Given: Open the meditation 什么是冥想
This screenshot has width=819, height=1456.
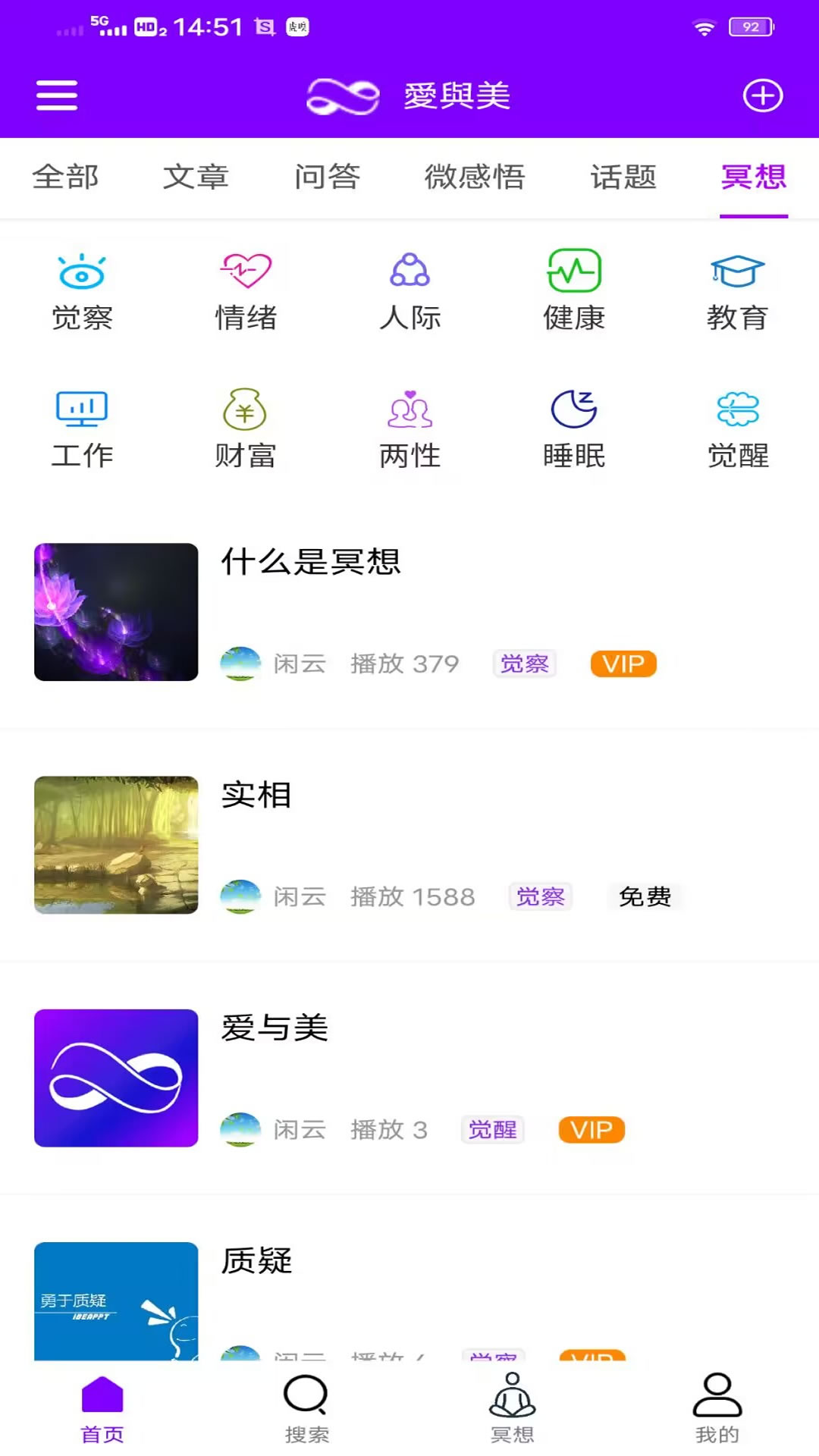Looking at the screenshot, I should [311, 563].
